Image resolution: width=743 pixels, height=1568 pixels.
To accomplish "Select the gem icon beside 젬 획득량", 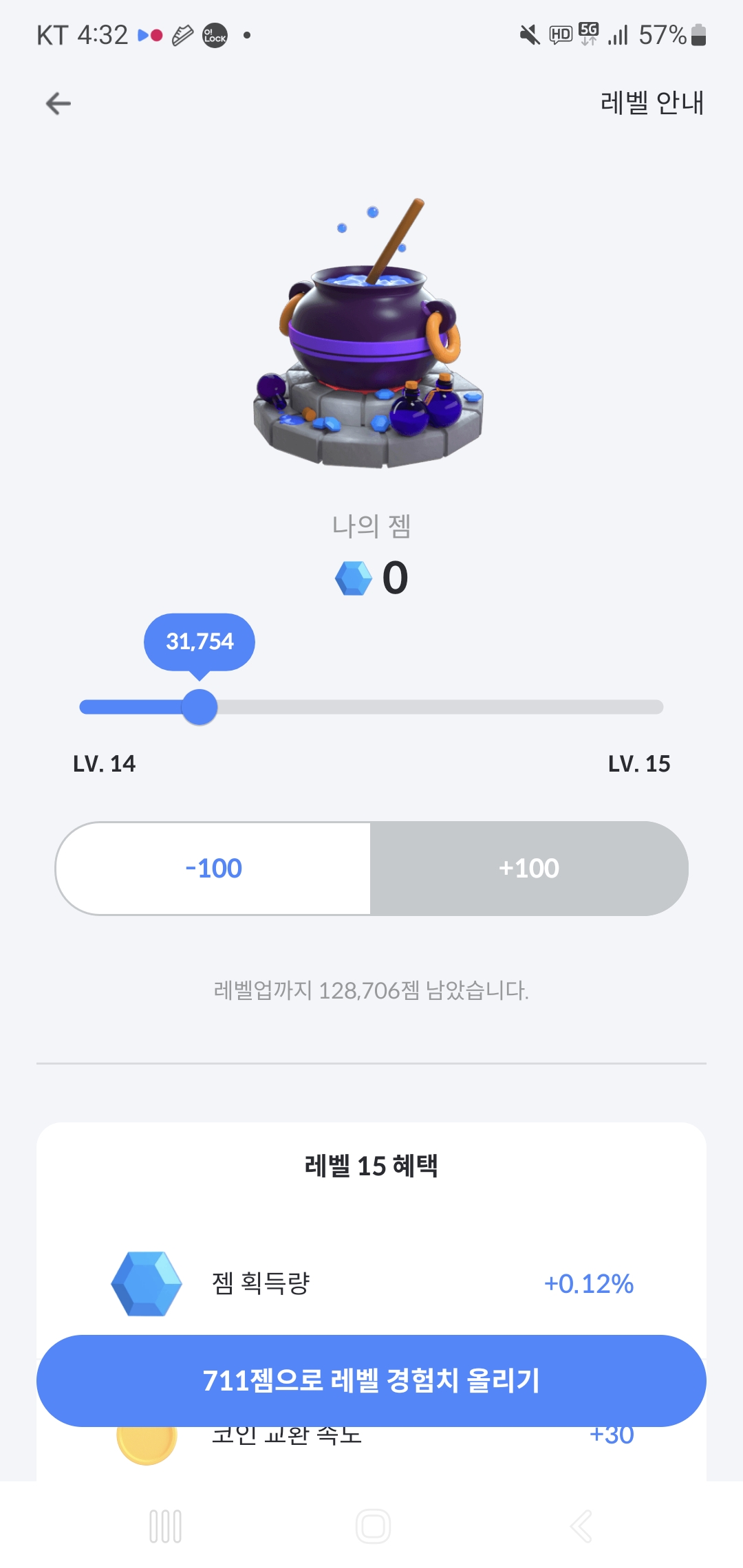I will [146, 1284].
